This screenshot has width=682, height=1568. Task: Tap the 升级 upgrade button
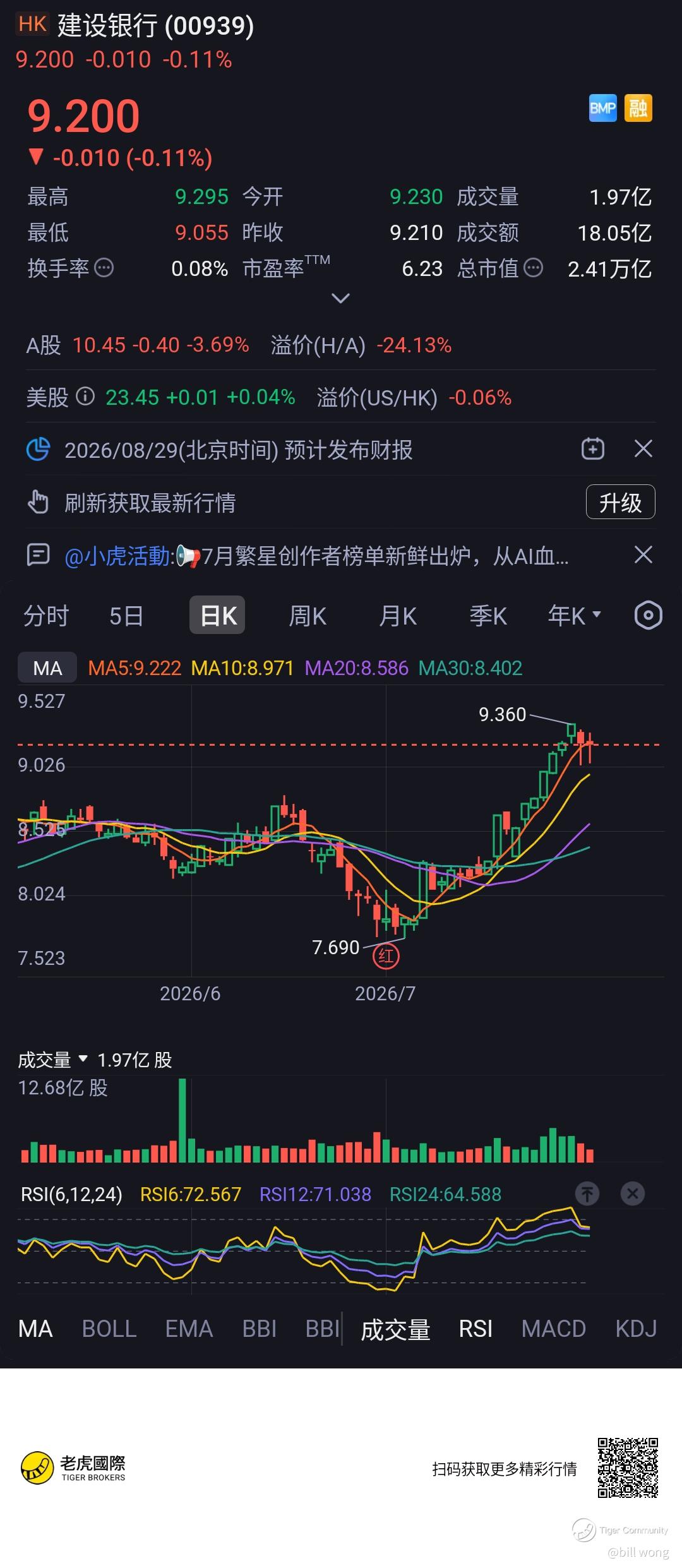[620, 503]
